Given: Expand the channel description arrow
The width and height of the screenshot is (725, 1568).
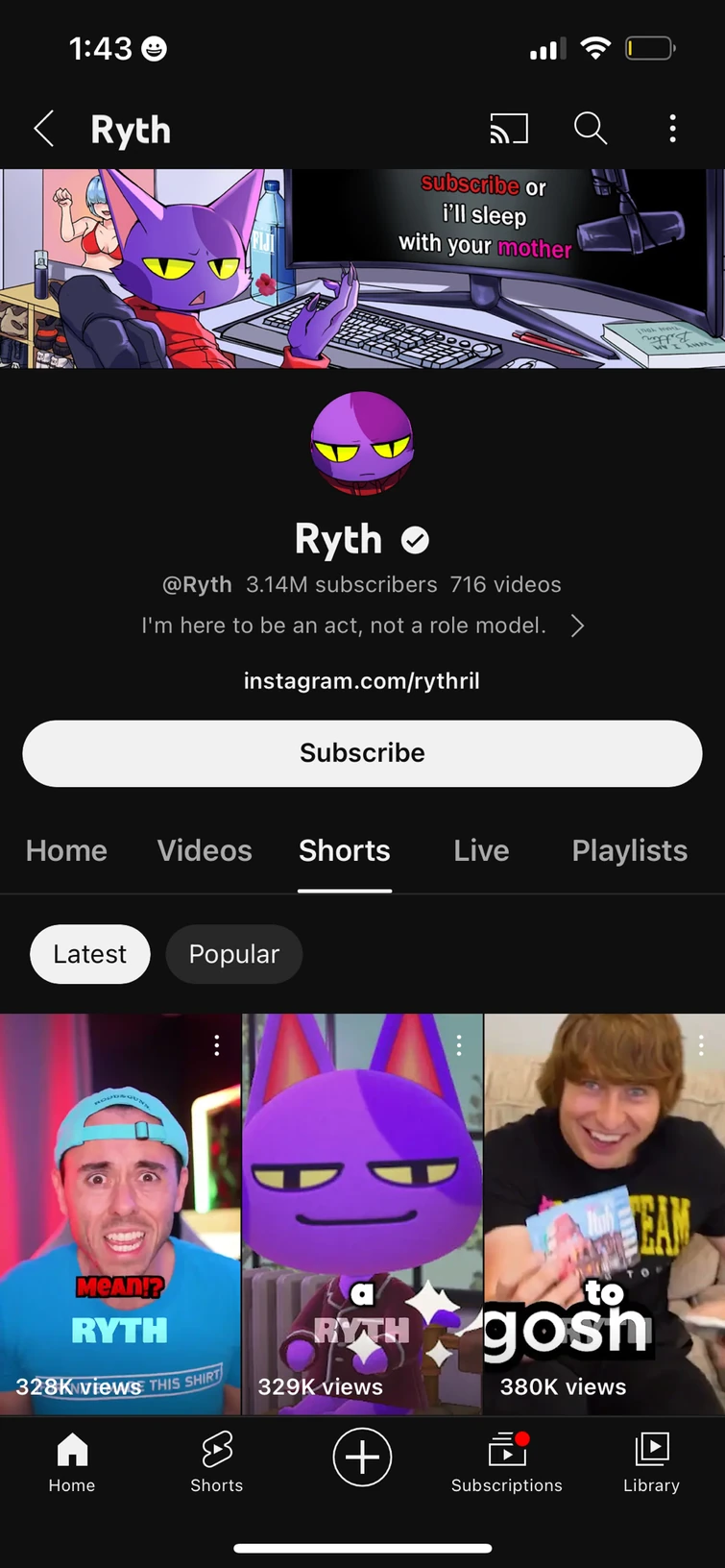Looking at the screenshot, I should [578, 625].
